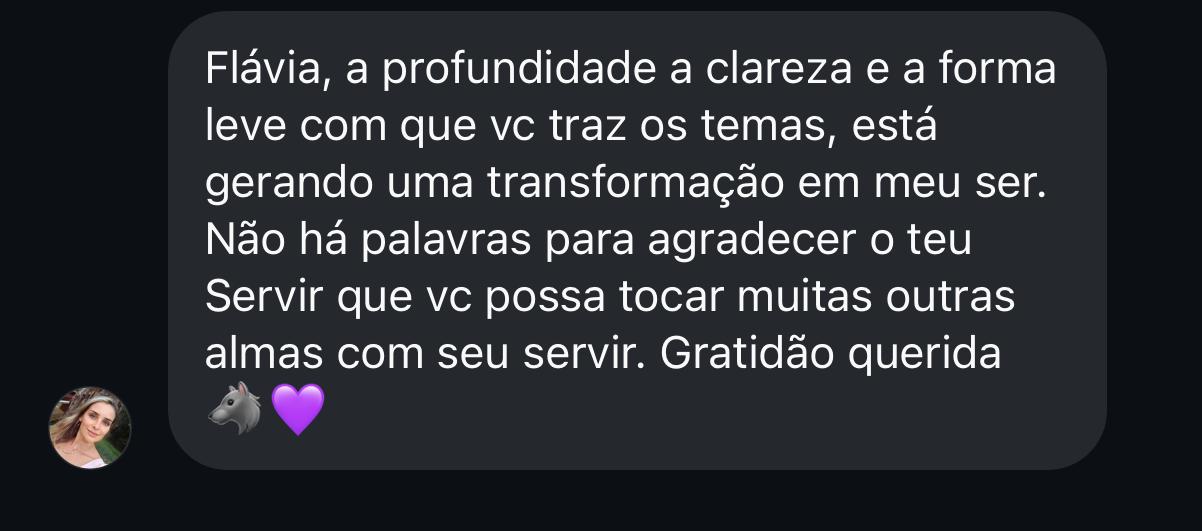Image resolution: width=1202 pixels, height=531 pixels.
Task: Open the sender's profile photo avatar
Action: pyautogui.click(x=90, y=428)
